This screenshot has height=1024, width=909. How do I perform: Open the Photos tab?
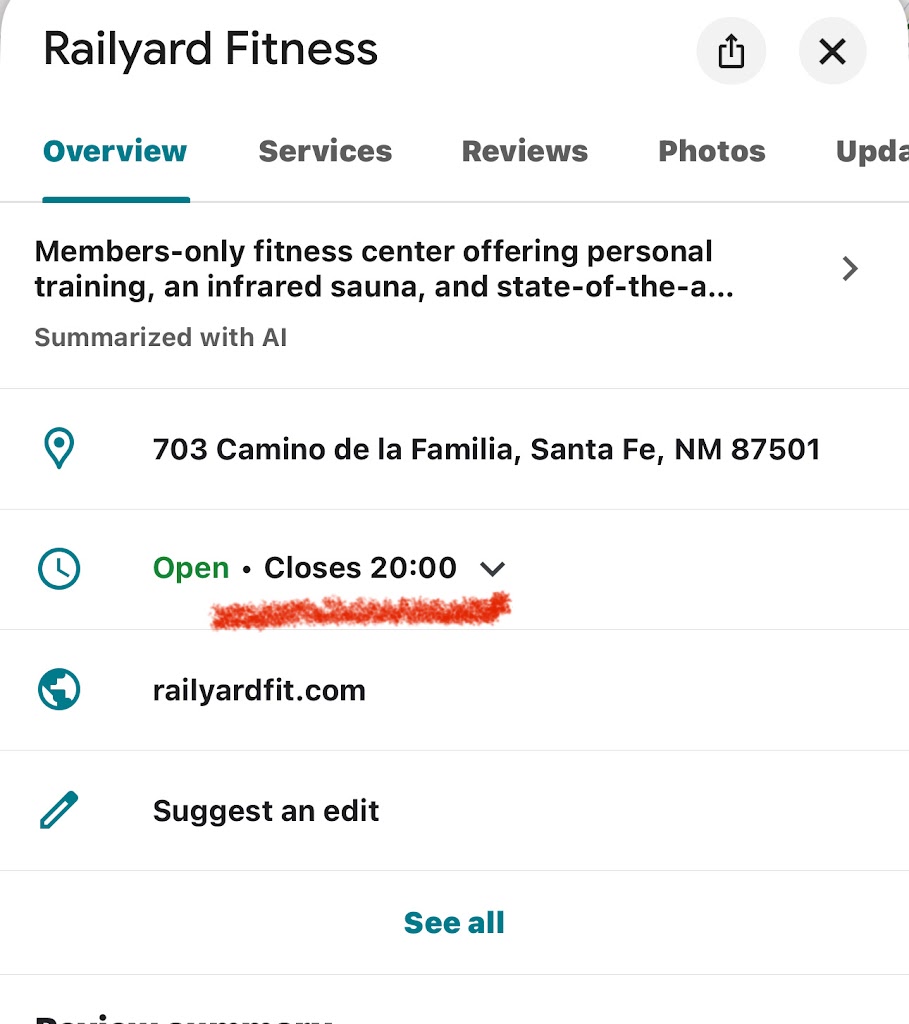(x=711, y=151)
